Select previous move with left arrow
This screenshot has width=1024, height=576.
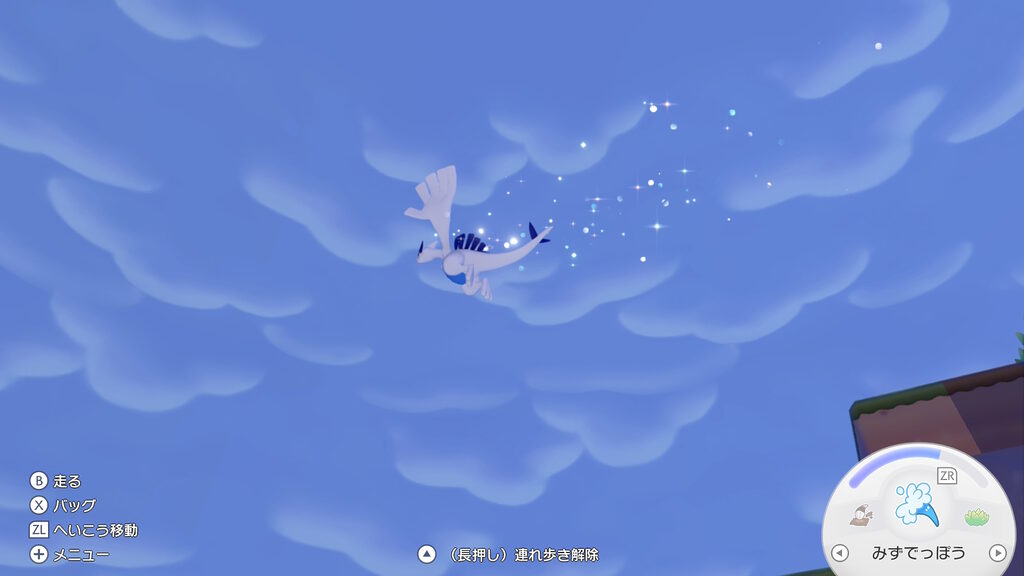tap(839, 553)
